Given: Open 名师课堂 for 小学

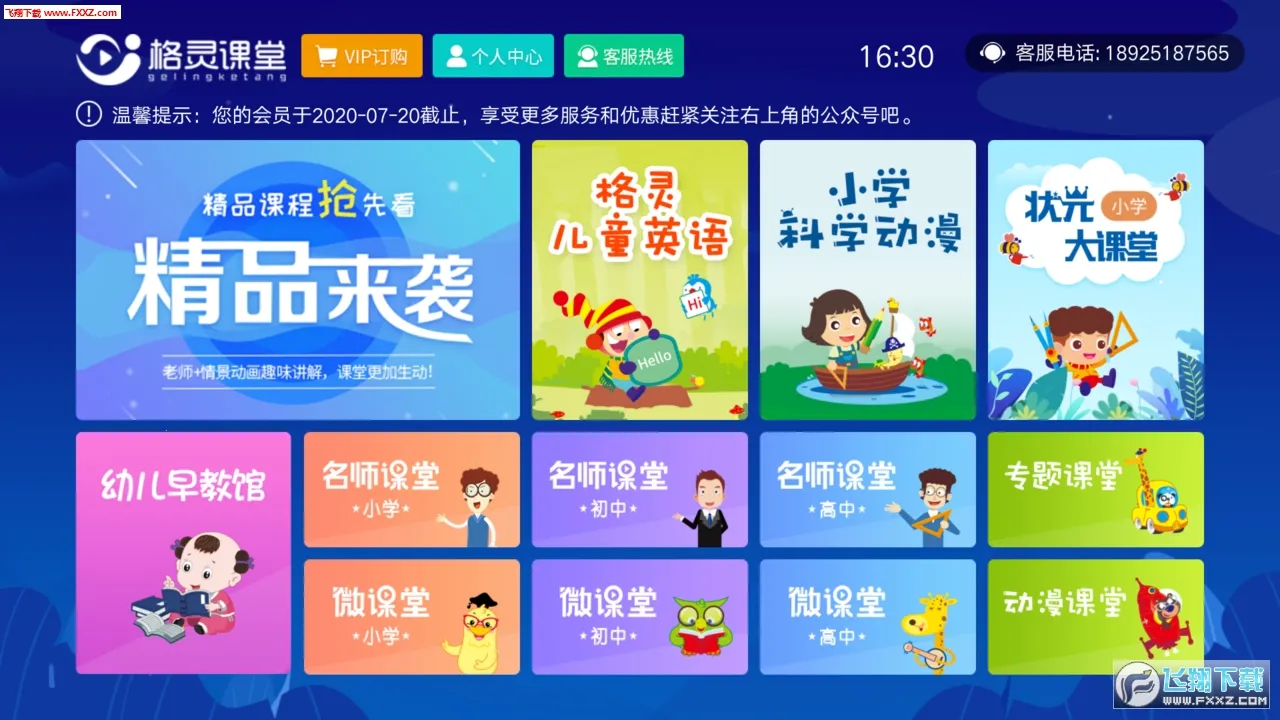Looking at the screenshot, I should 411,490.
